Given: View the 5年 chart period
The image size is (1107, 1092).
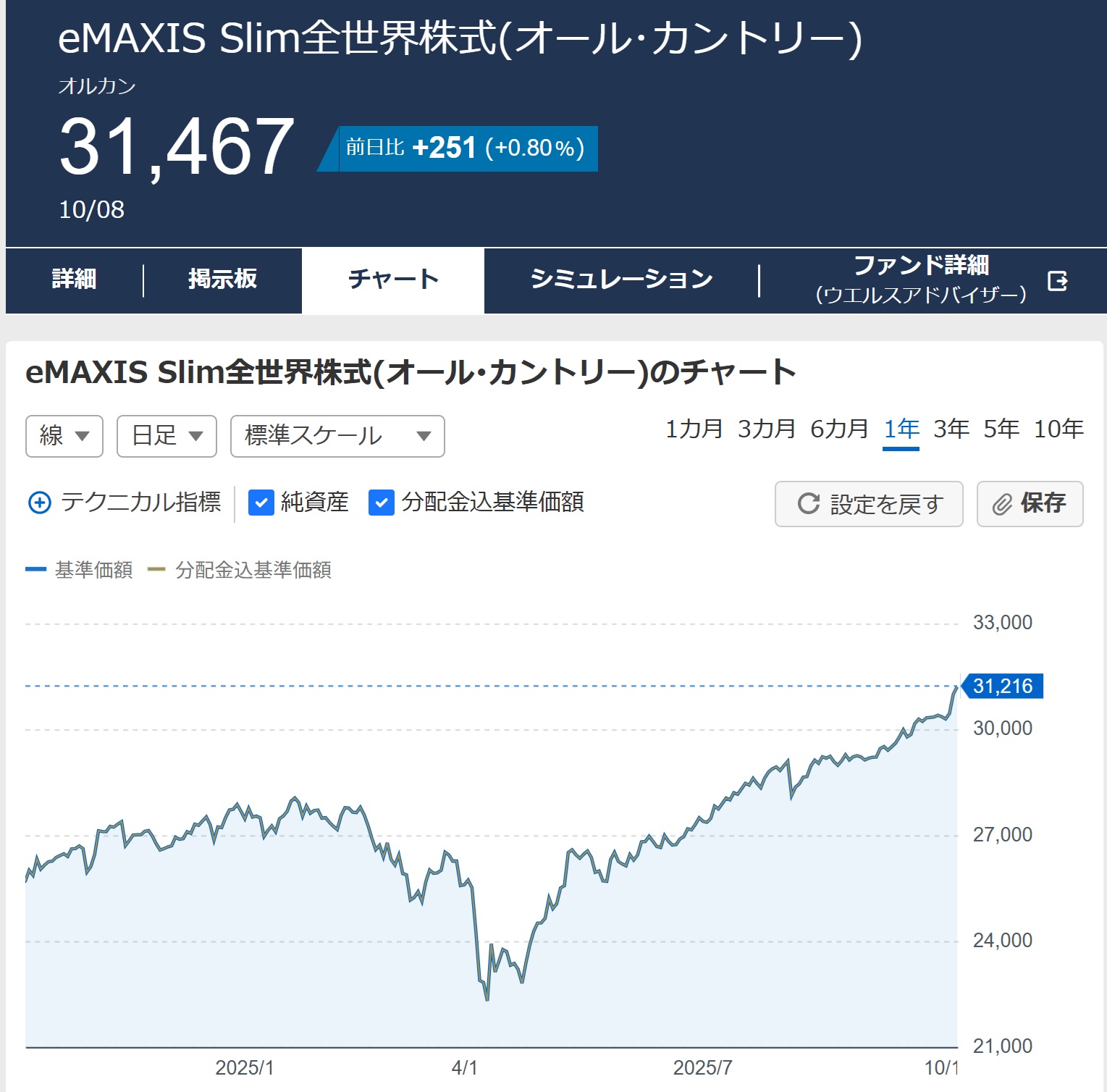Looking at the screenshot, I should coord(1001,429).
